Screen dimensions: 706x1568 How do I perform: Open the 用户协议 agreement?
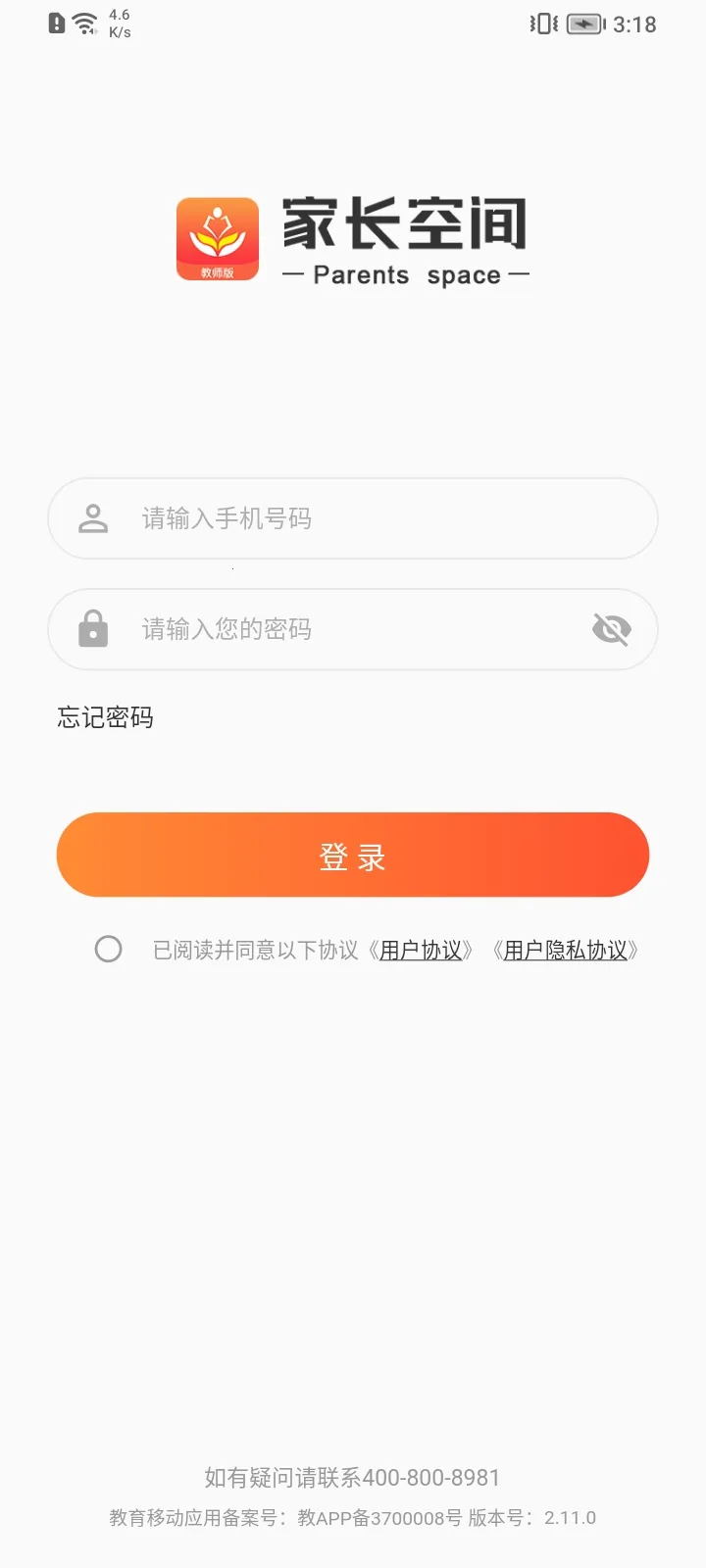click(x=422, y=950)
